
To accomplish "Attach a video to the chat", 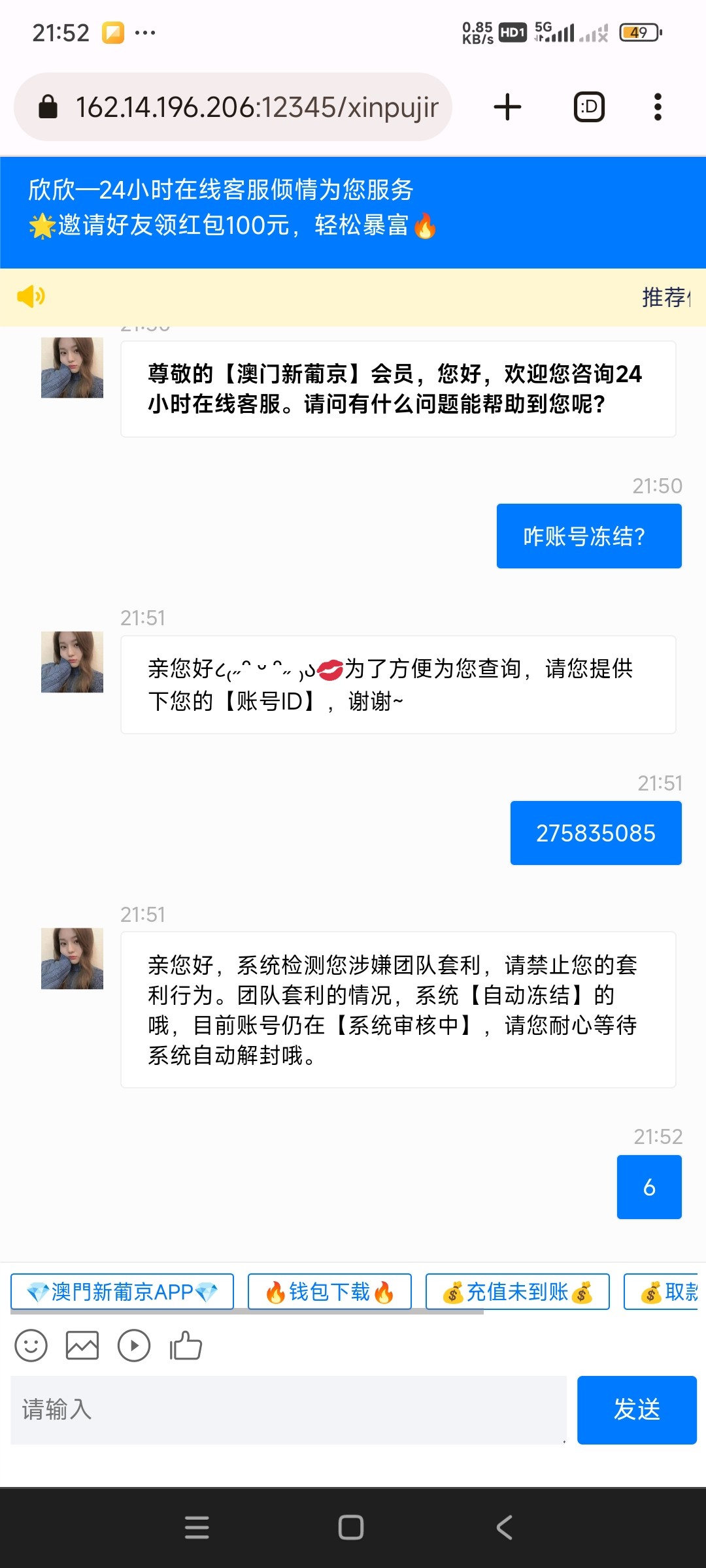I will coord(134,1346).
